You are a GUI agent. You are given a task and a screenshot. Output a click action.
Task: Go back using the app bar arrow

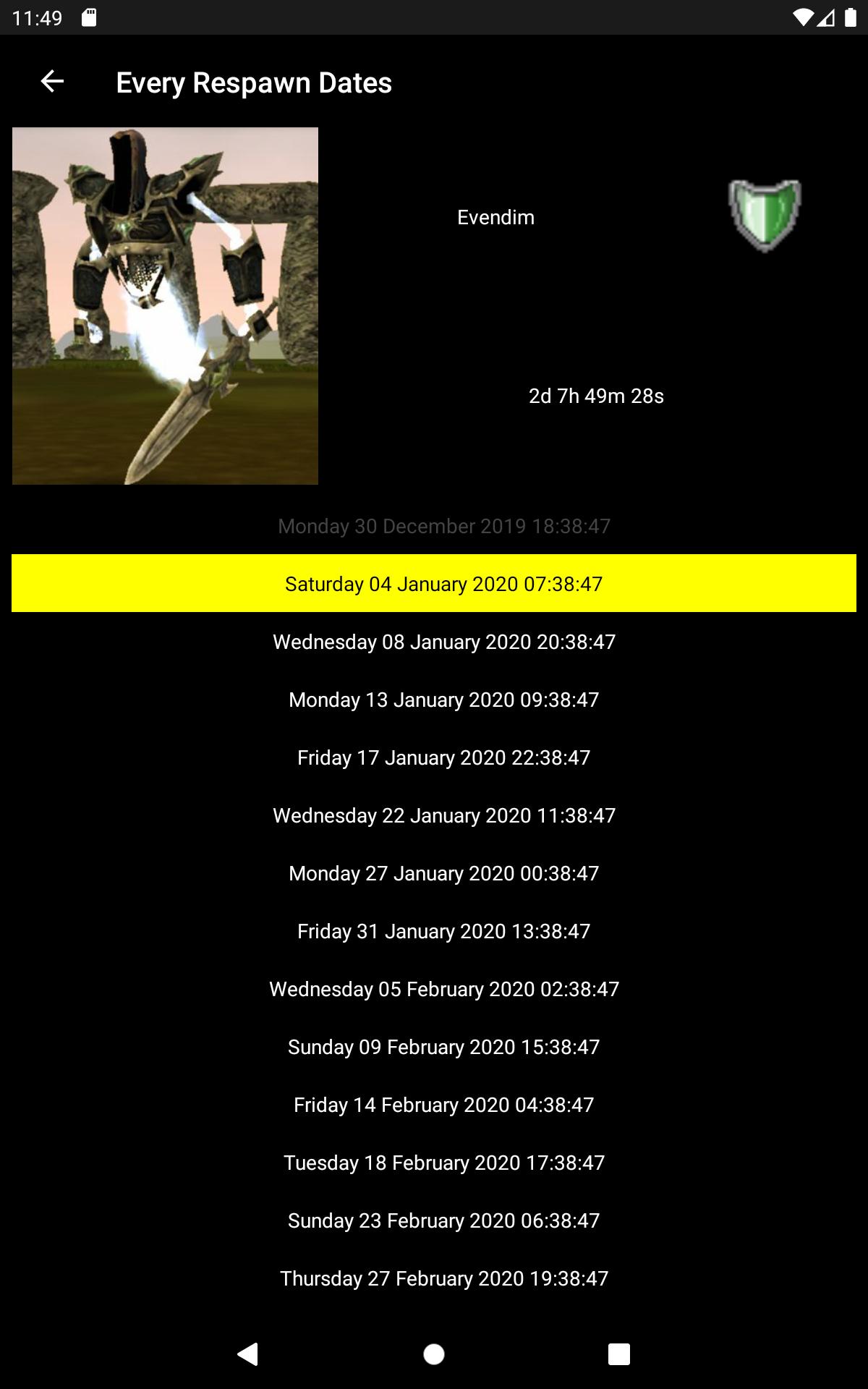[52, 82]
